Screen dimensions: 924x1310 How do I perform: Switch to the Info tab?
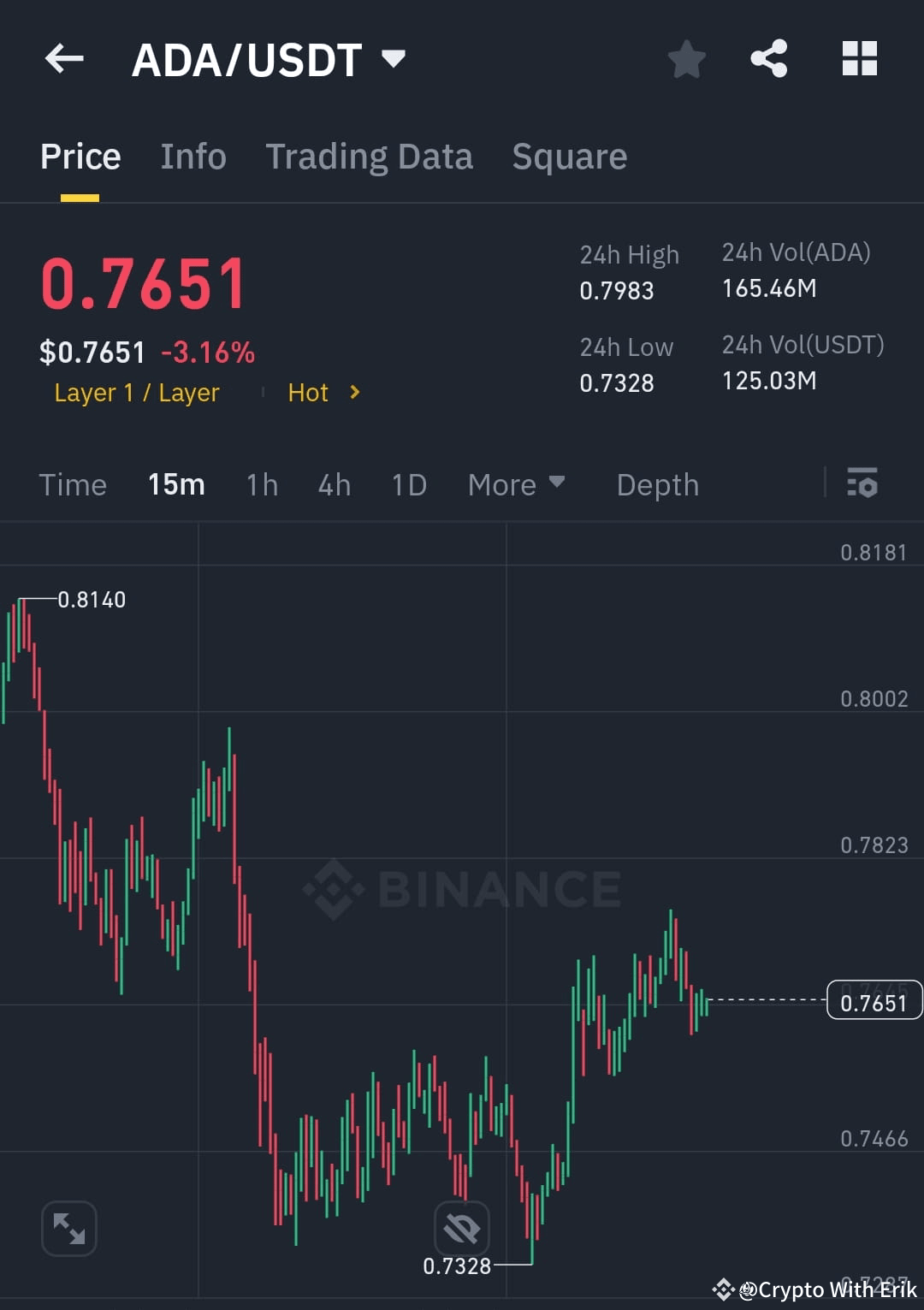click(x=192, y=156)
